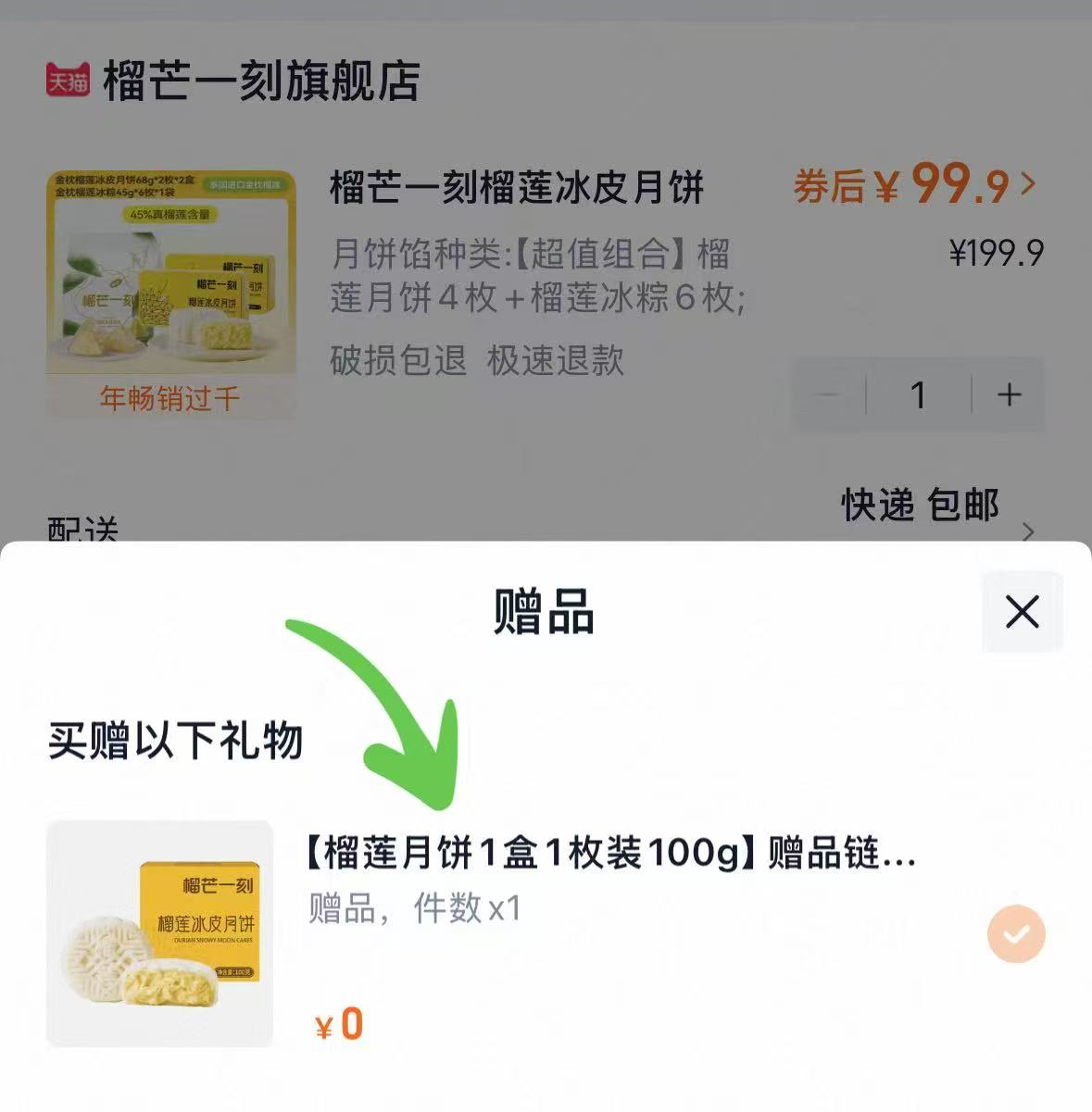The width and height of the screenshot is (1092, 1112).
Task: Expand the shipping details via 快递 包邮 row
Action: [918, 507]
